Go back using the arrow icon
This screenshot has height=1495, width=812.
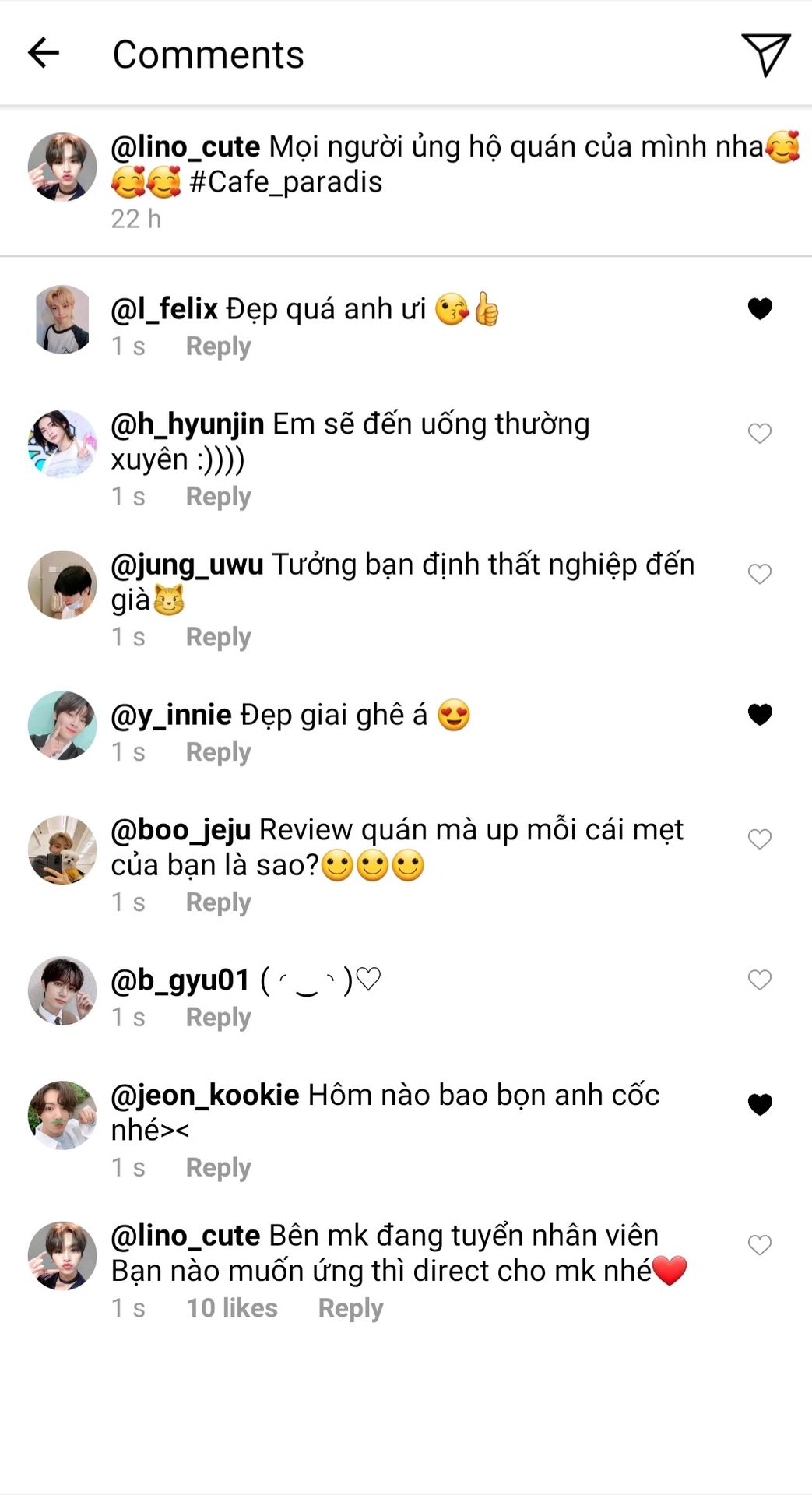click(44, 53)
